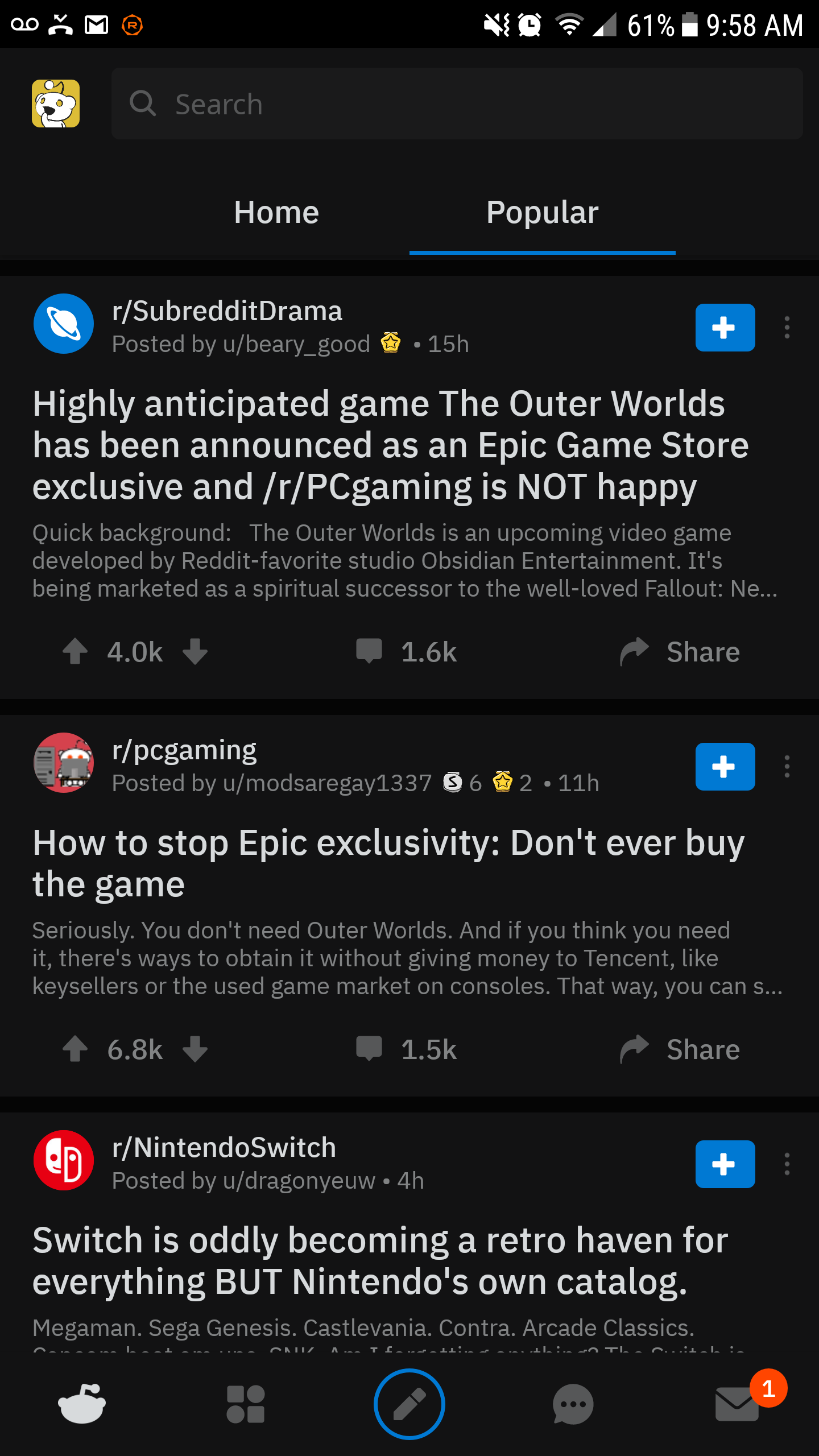Viewport: 819px width, 1456px height.
Task: Share the Epic exclusivity post
Action: [x=680, y=1049]
